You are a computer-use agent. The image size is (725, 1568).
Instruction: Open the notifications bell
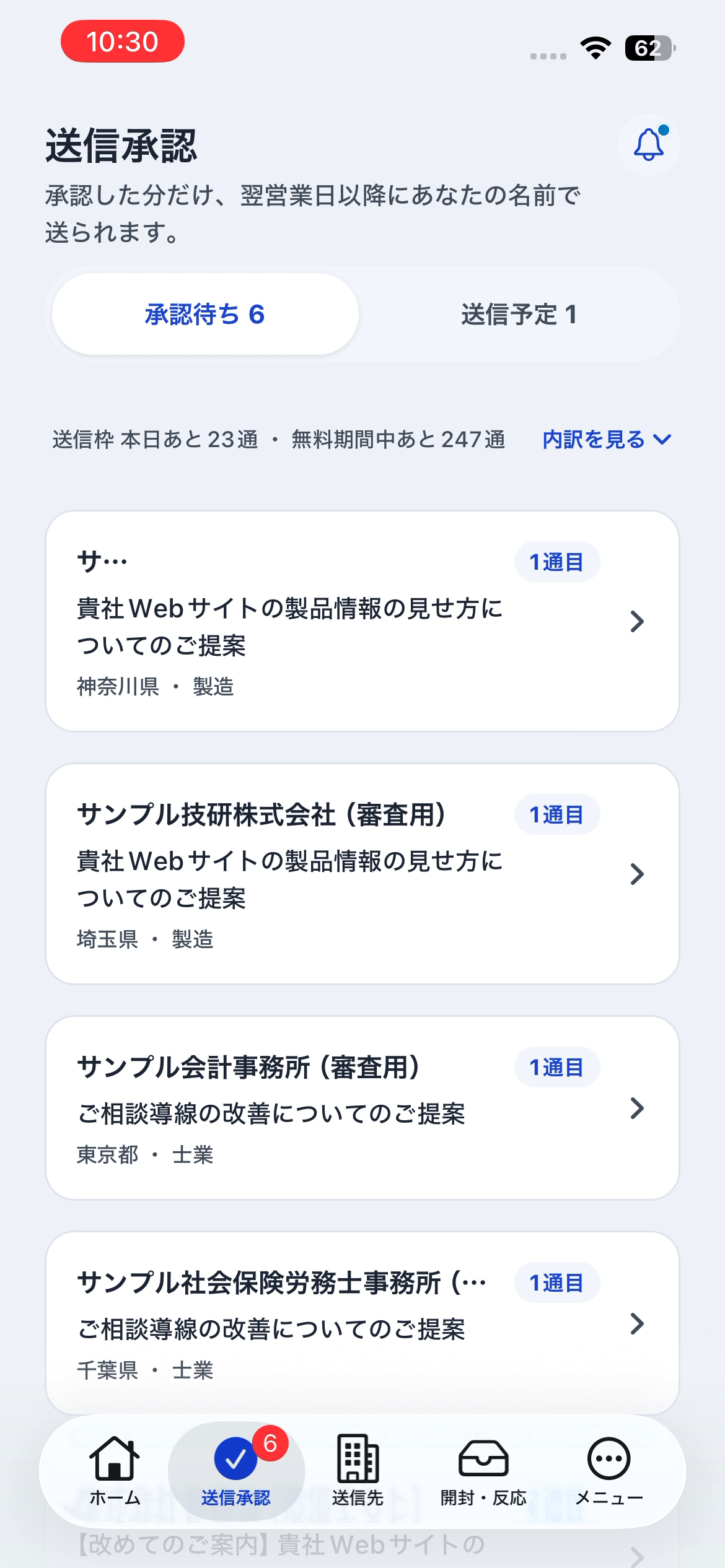point(648,145)
